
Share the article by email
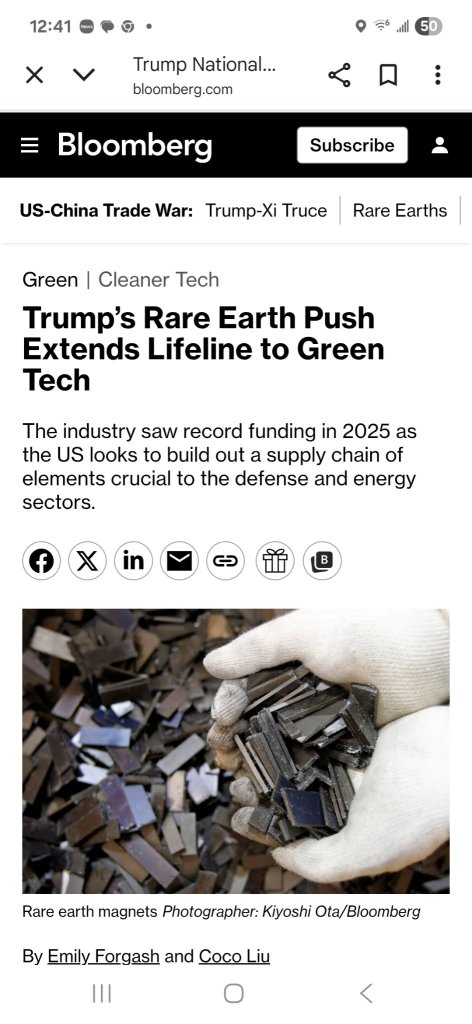[x=180, y=561]
